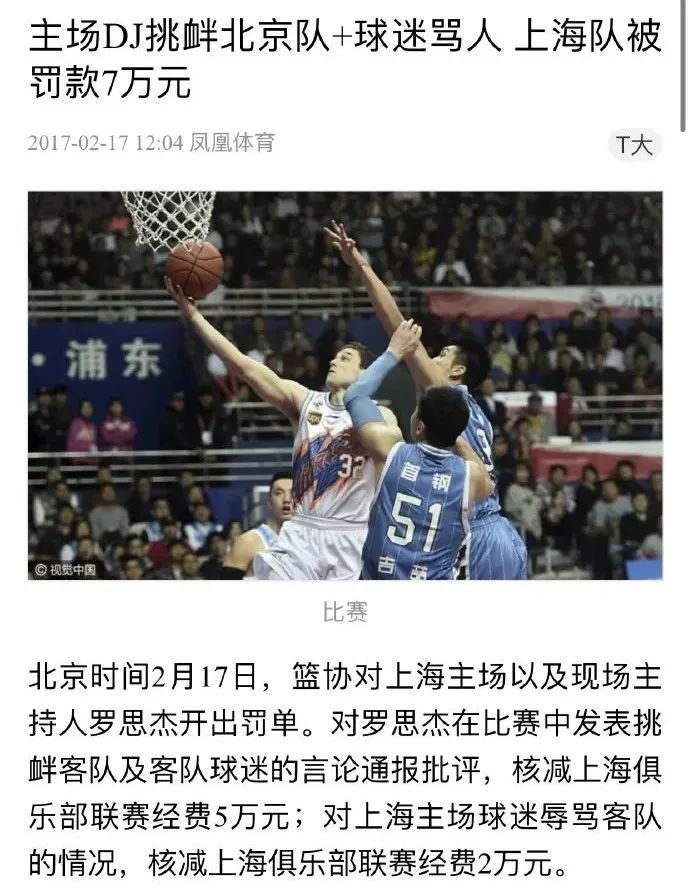Open the basketball game photo
This screenshot has height=888, width=690.
click(344, 385)
